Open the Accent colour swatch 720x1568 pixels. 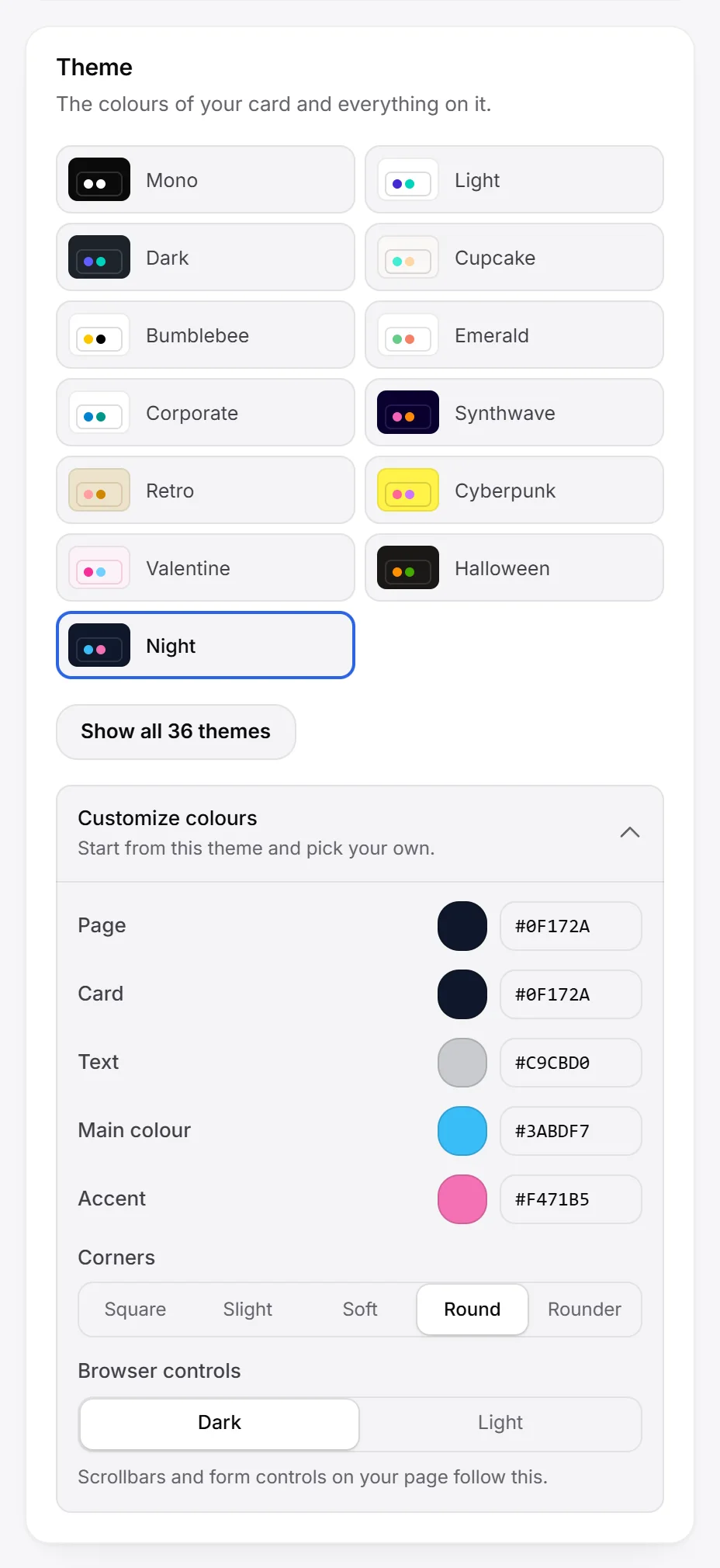coord(462,1199)
